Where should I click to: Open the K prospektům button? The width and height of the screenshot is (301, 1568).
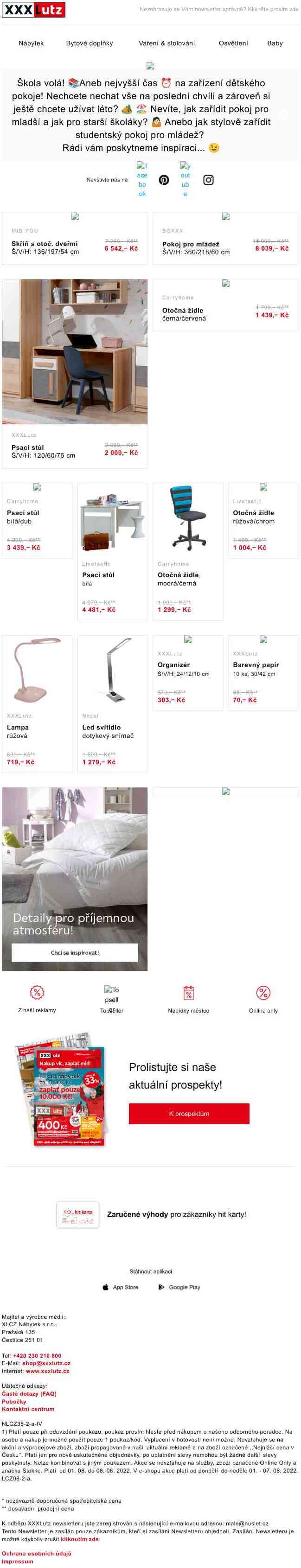189,1113
